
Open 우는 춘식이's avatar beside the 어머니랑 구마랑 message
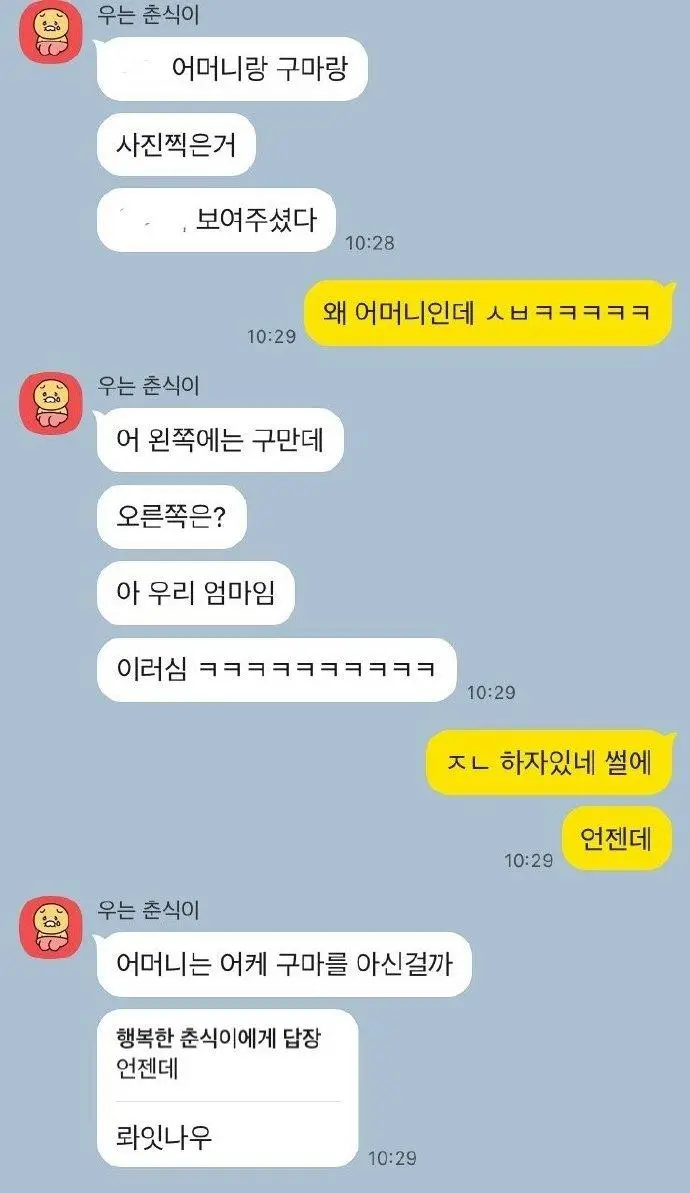coord(50,32)
